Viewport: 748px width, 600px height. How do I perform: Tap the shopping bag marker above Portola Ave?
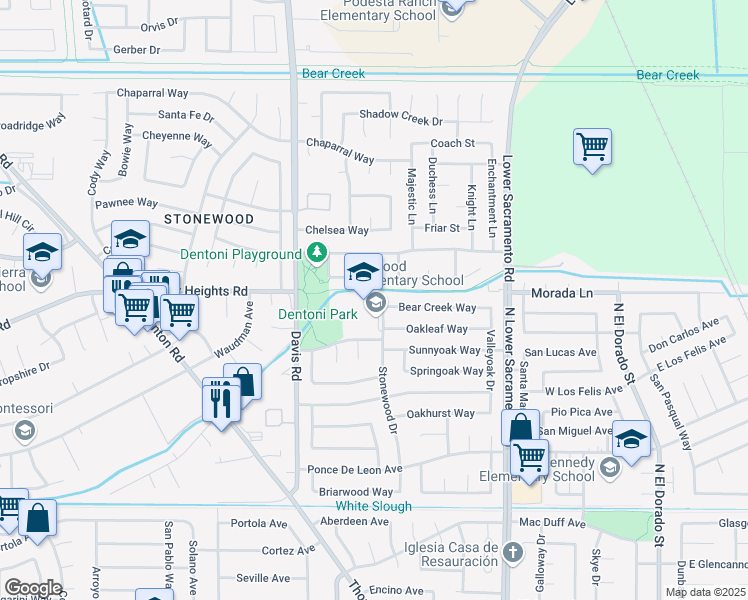38,519
